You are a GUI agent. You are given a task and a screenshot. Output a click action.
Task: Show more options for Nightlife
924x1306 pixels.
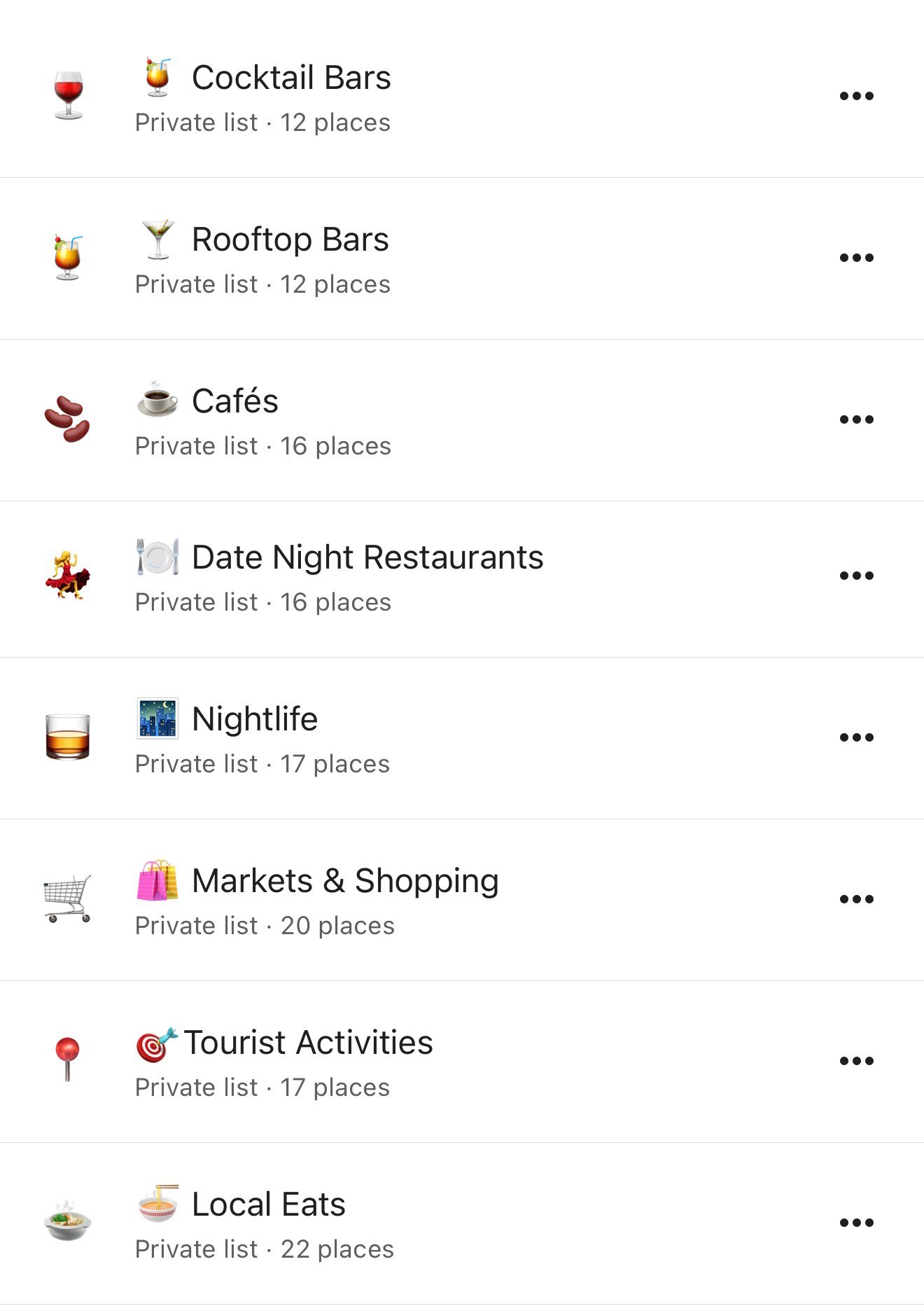pyautogui.click(x=856, y=737)
